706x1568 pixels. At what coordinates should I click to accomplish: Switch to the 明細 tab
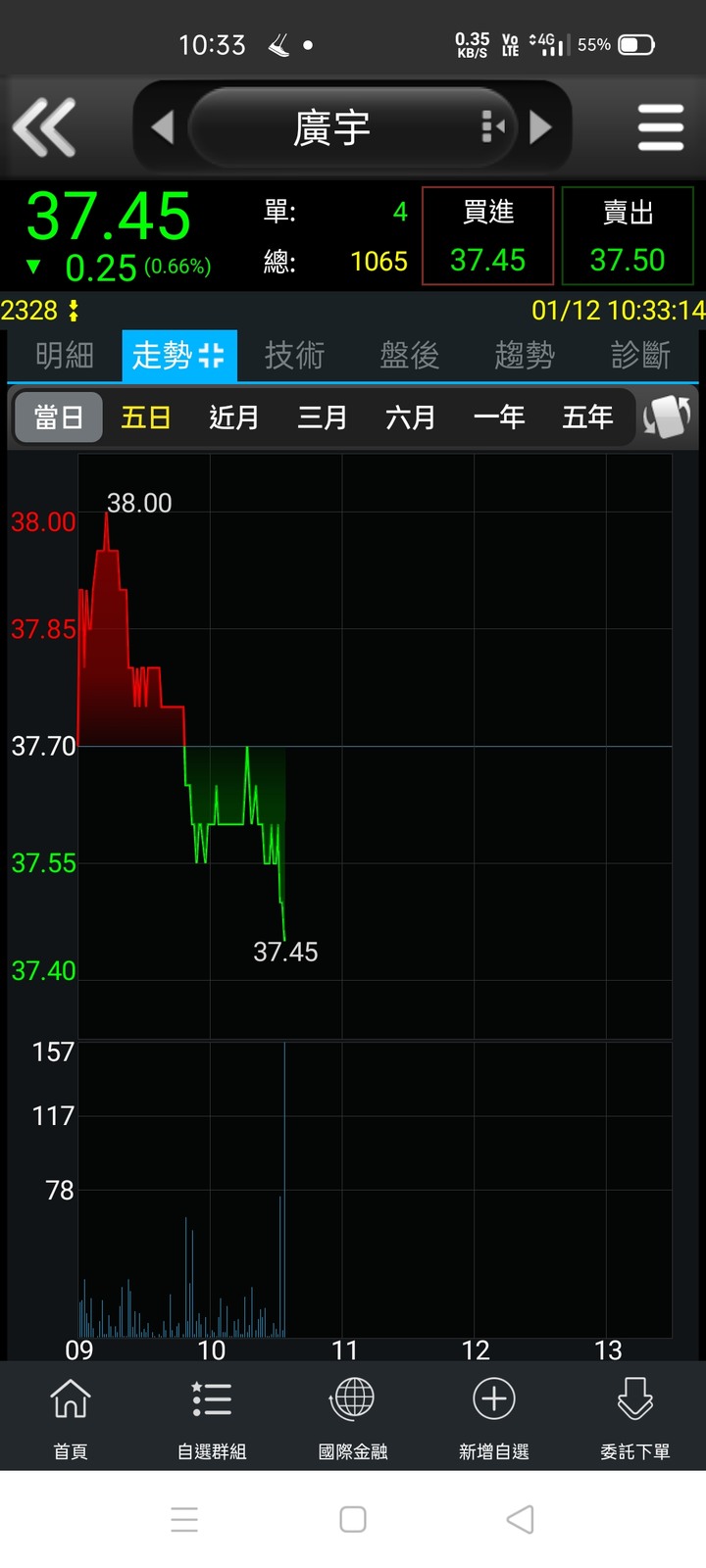click(65, 355)
